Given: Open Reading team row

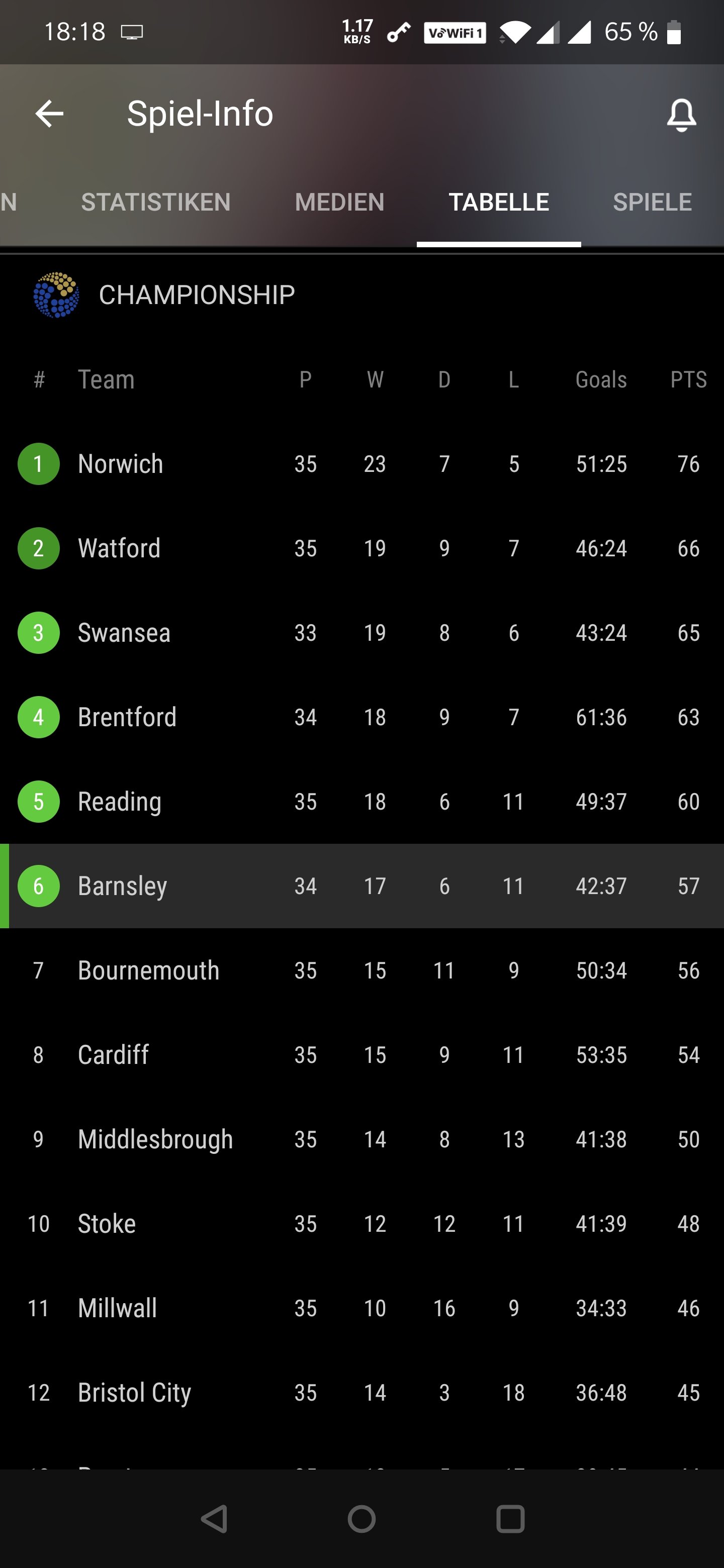Looking at the screenshot, I should 361,802.
